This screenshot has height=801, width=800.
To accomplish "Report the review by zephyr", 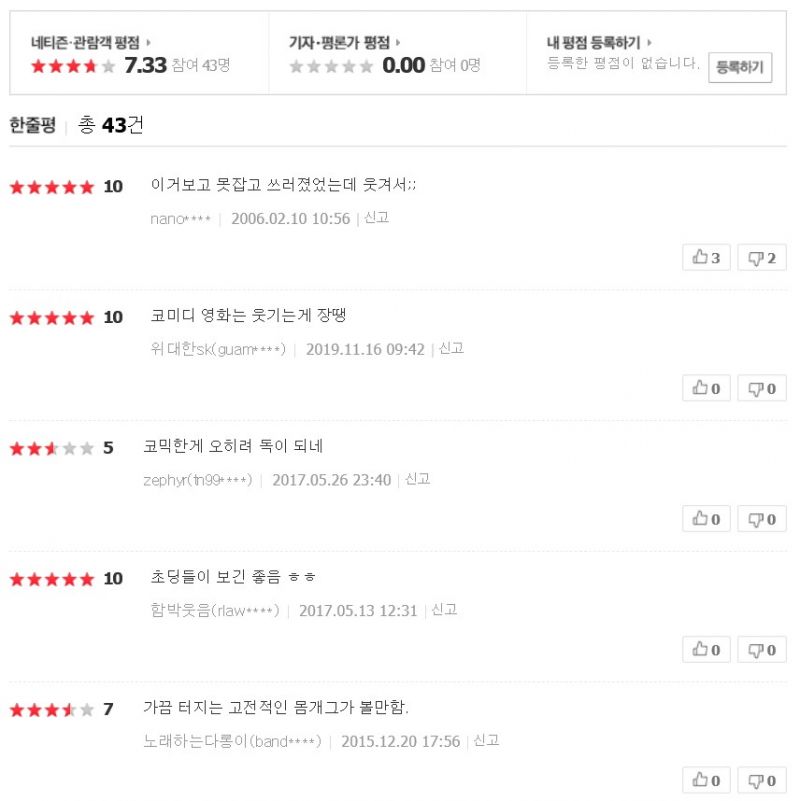I will click(417, 480).
